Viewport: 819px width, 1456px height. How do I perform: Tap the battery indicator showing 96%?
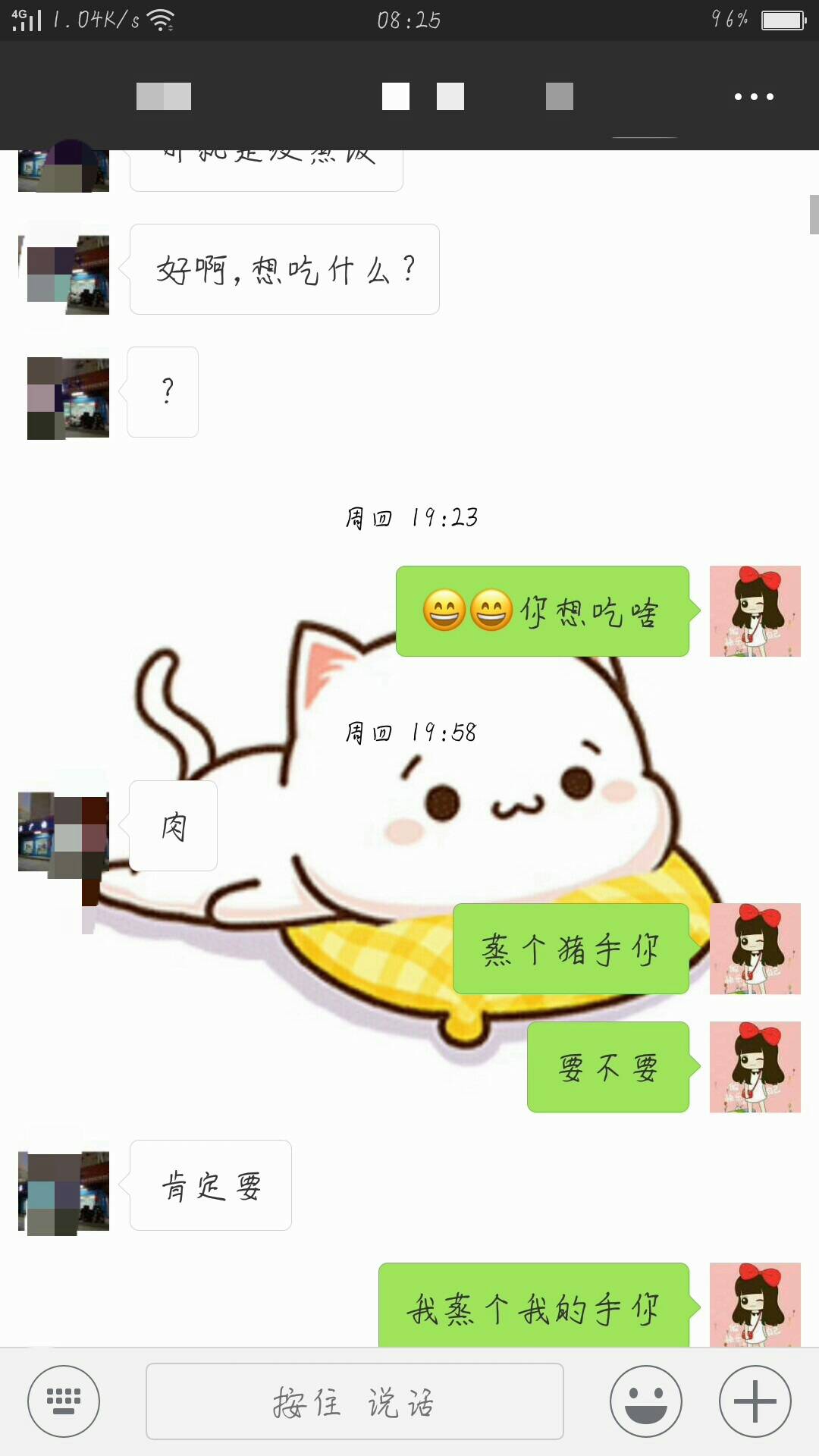pos(758,21)
